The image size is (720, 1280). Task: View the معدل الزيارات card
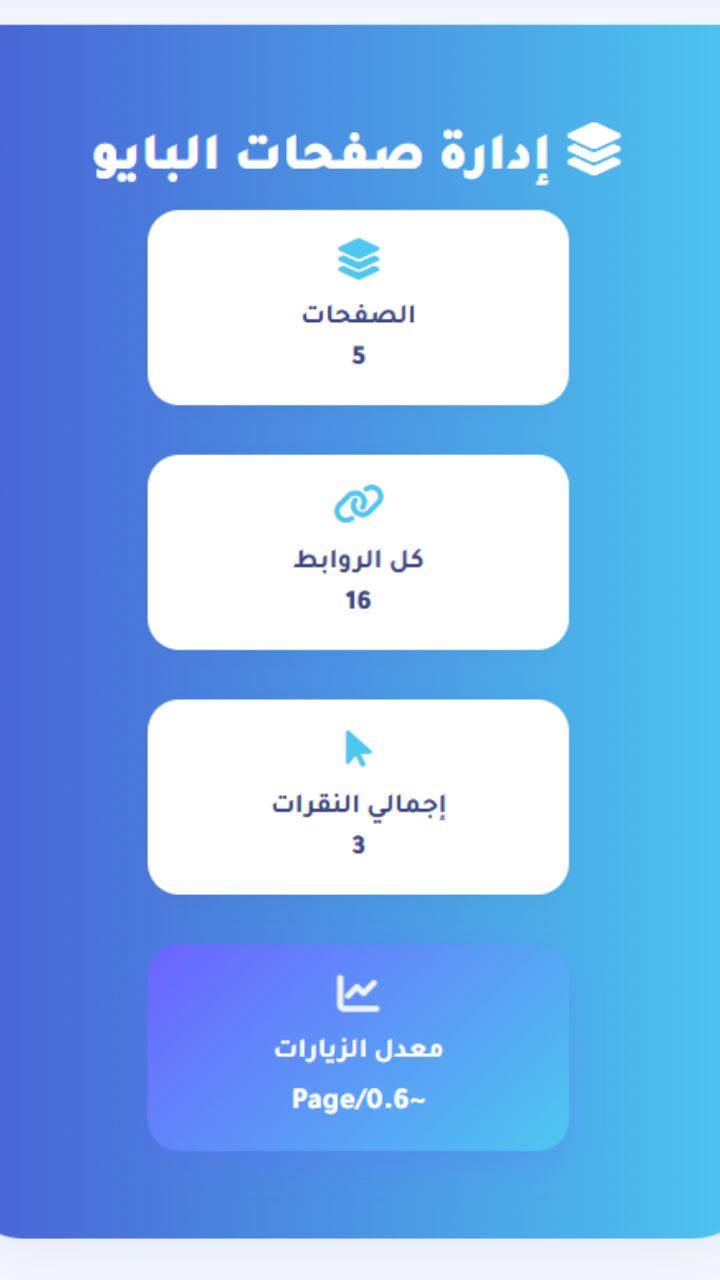[358, 1047]
